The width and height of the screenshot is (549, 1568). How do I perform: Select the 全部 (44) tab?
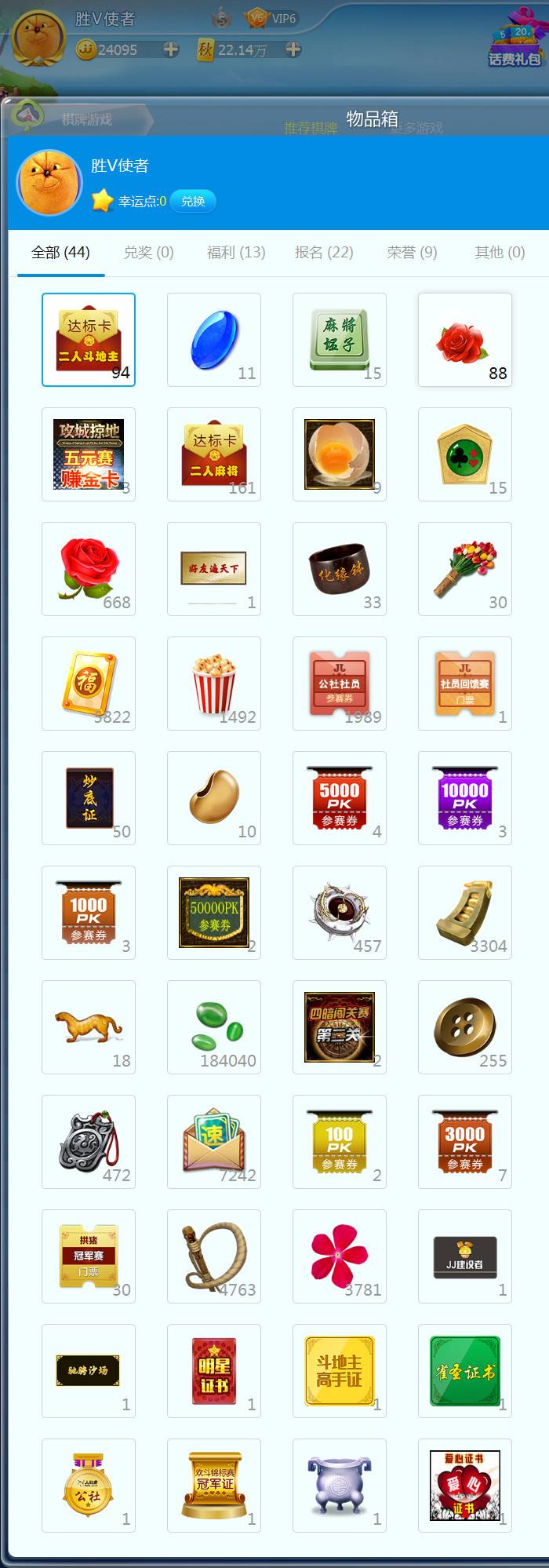[60, 252]
